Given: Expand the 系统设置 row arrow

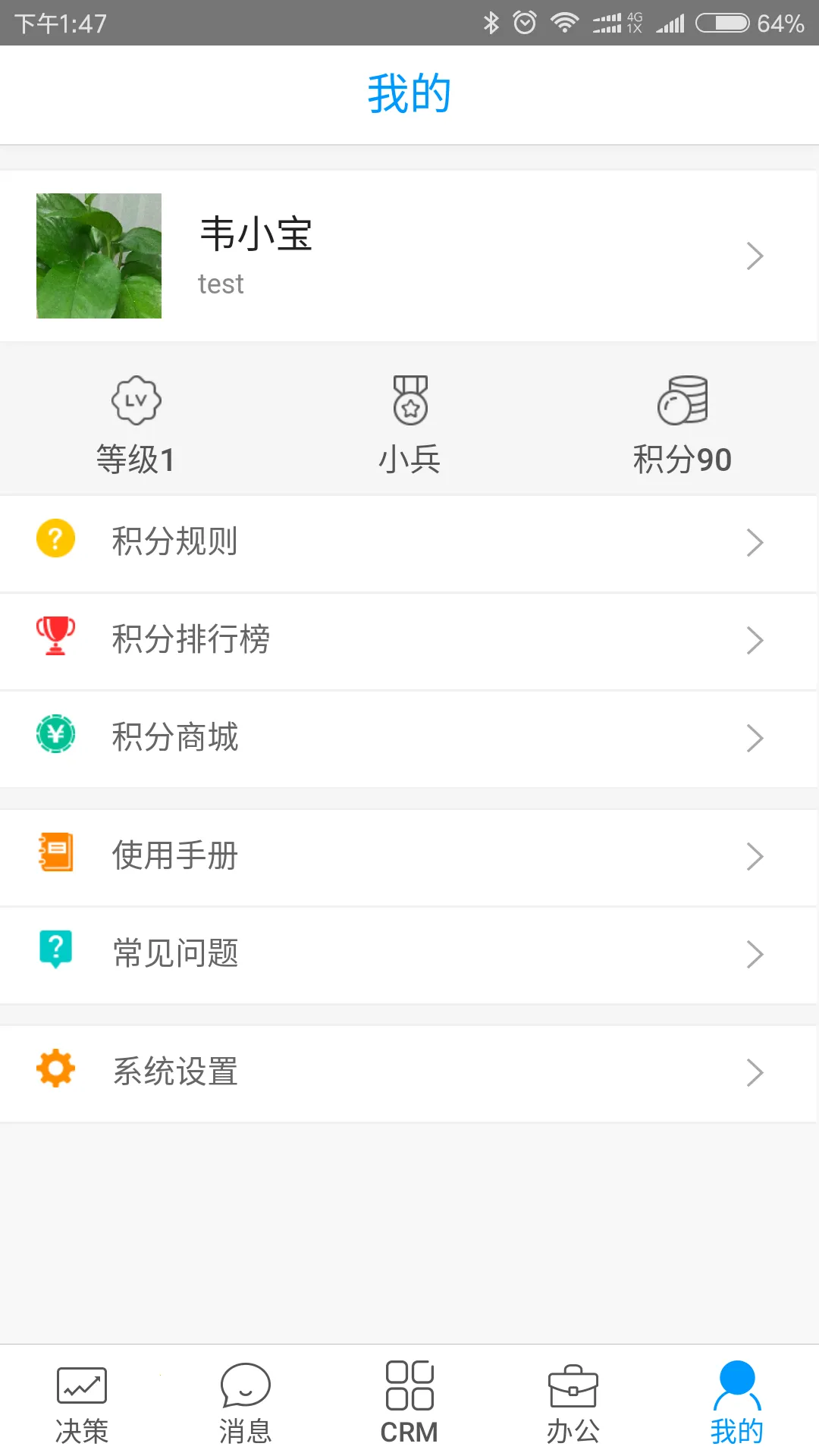Looking at the screenshot, I should [x=754, y=1072].
